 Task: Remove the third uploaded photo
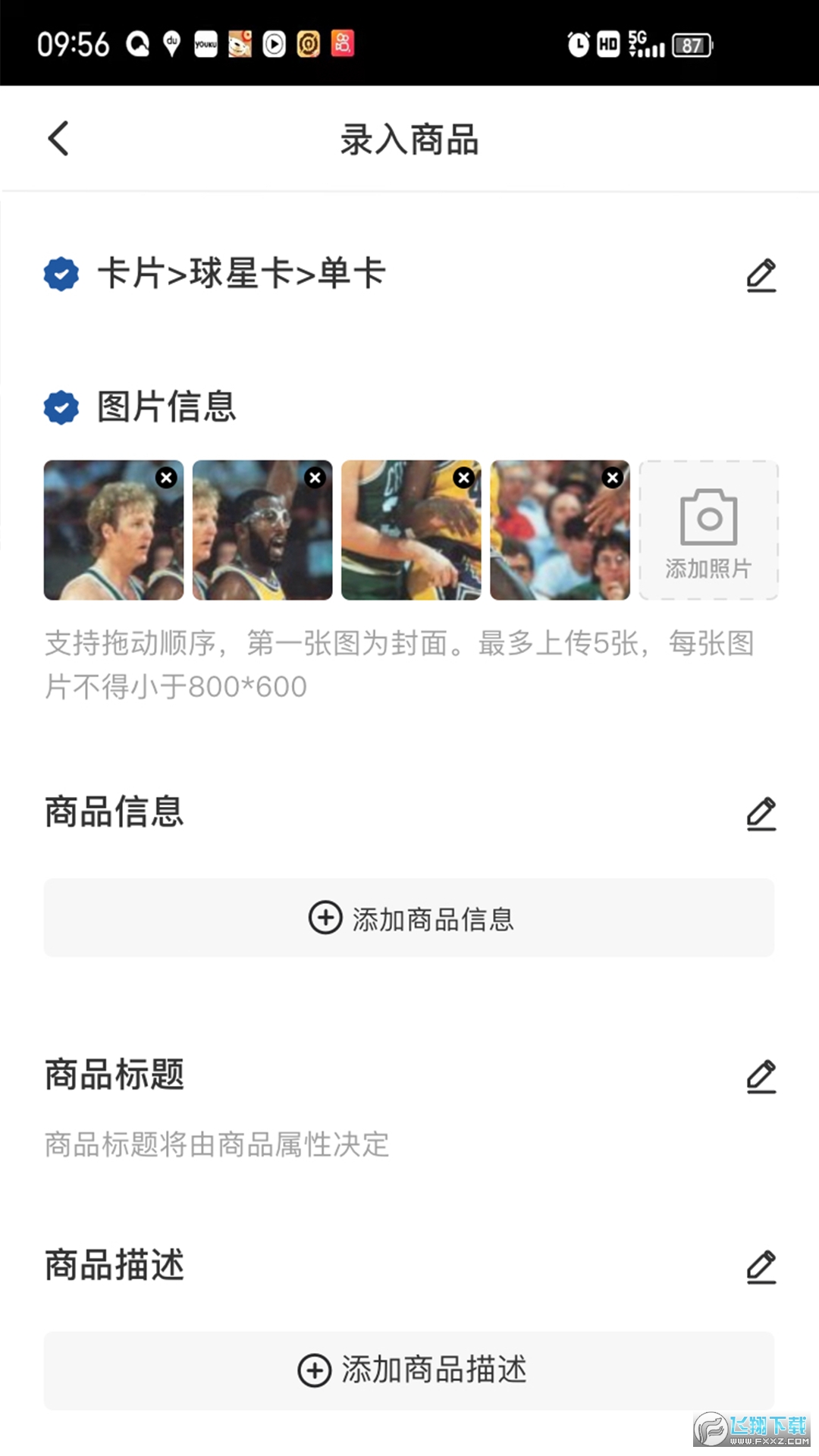coord(464,477)
